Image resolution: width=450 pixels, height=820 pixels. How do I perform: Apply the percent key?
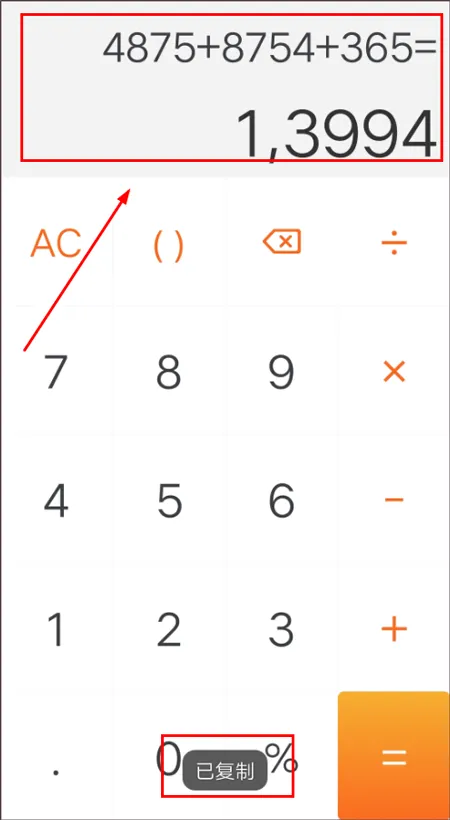(281, 758)
